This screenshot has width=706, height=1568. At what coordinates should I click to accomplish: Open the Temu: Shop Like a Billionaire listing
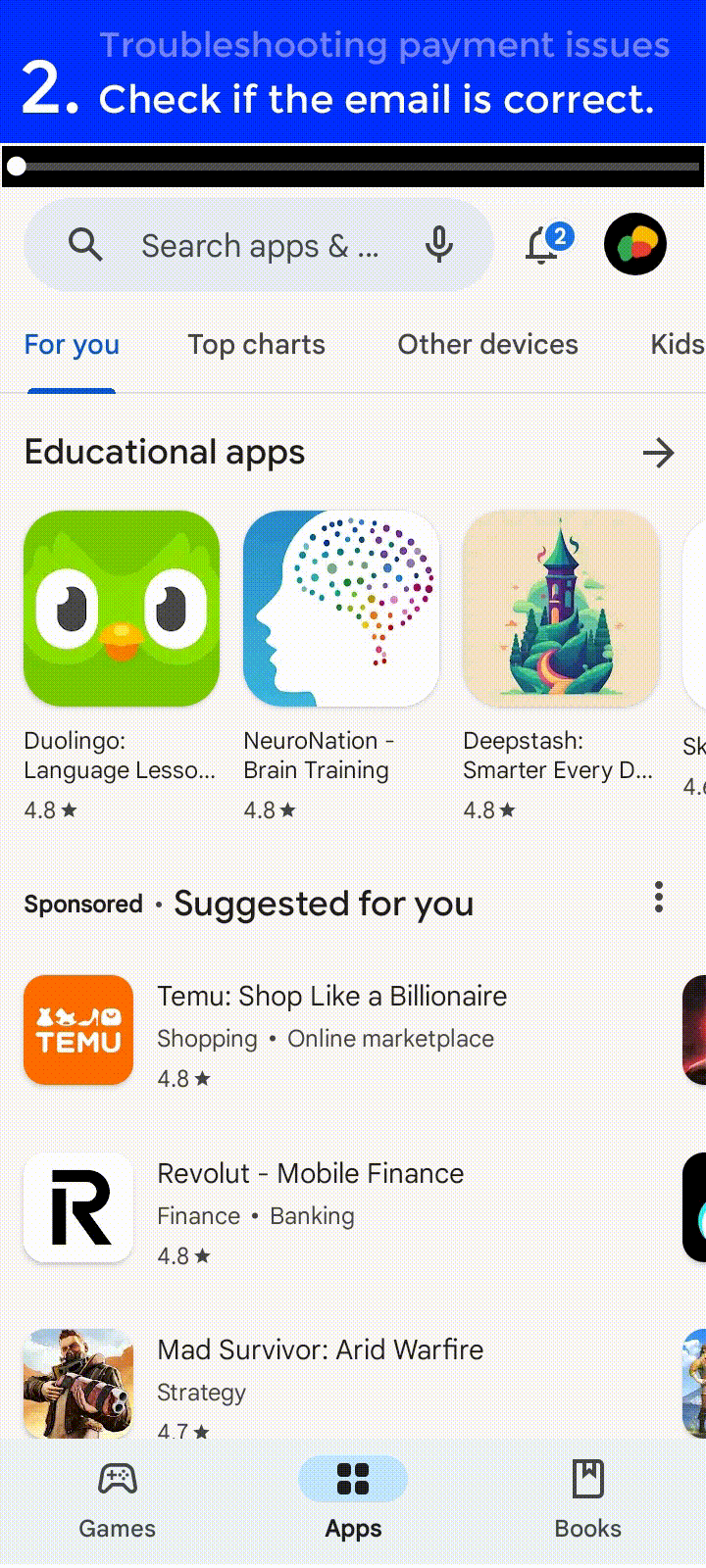[331, 1031]
